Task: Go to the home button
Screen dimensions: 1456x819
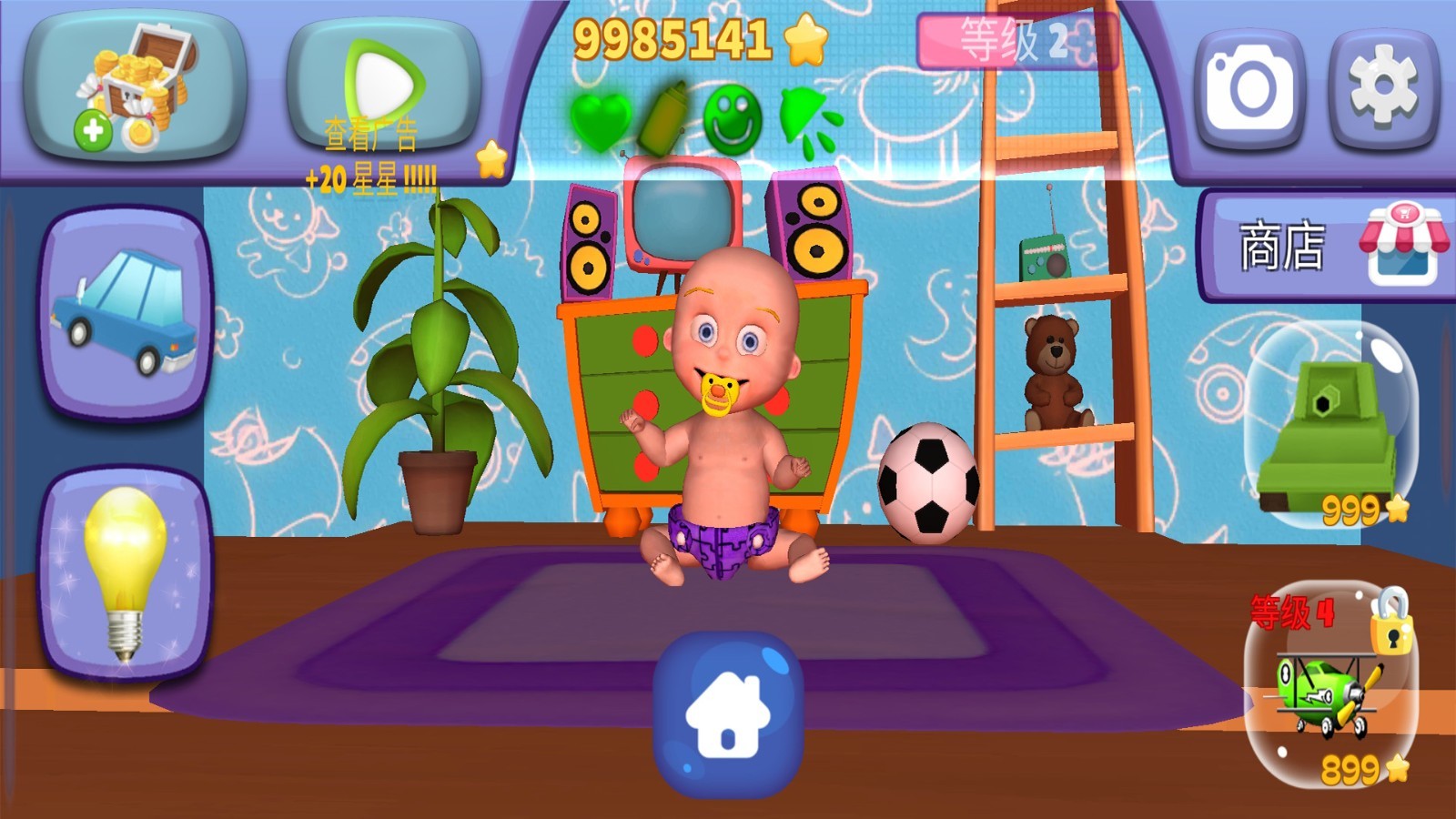Action: 728,714
